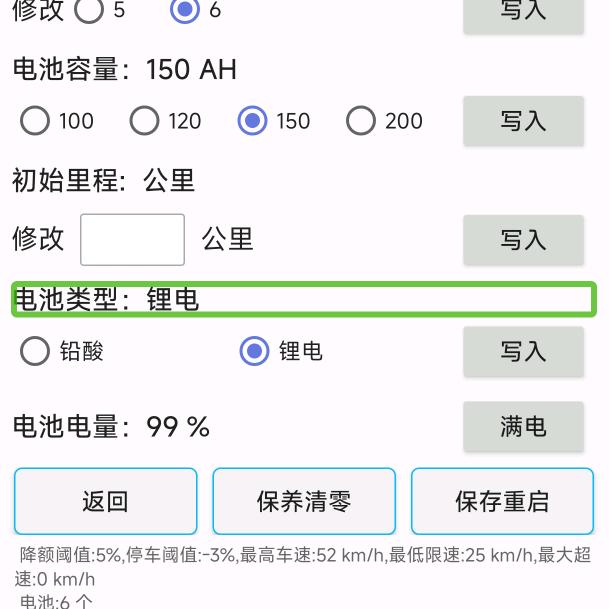Select the 120 AH battery capacity option
609x609 pixels.
165,121
